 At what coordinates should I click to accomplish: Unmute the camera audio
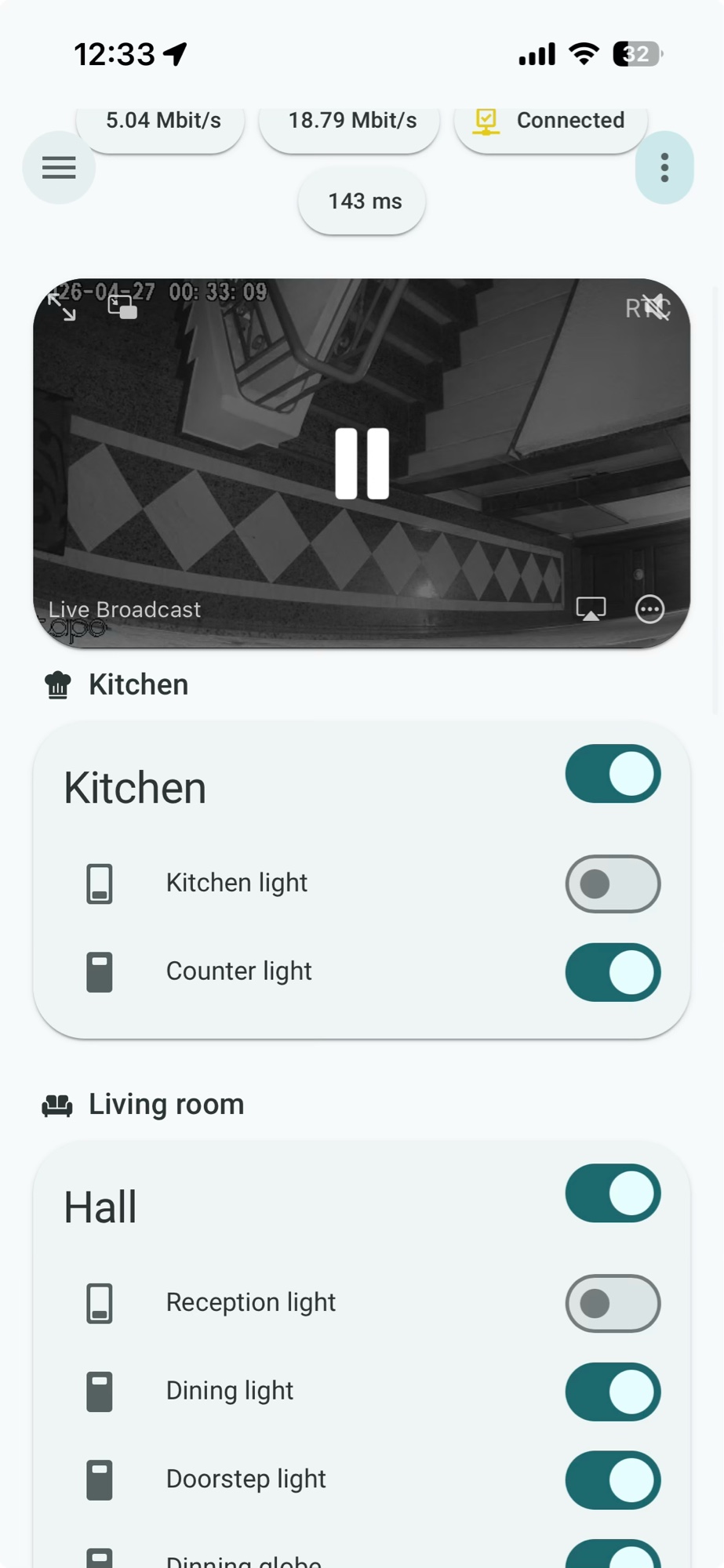coord(656,307)
